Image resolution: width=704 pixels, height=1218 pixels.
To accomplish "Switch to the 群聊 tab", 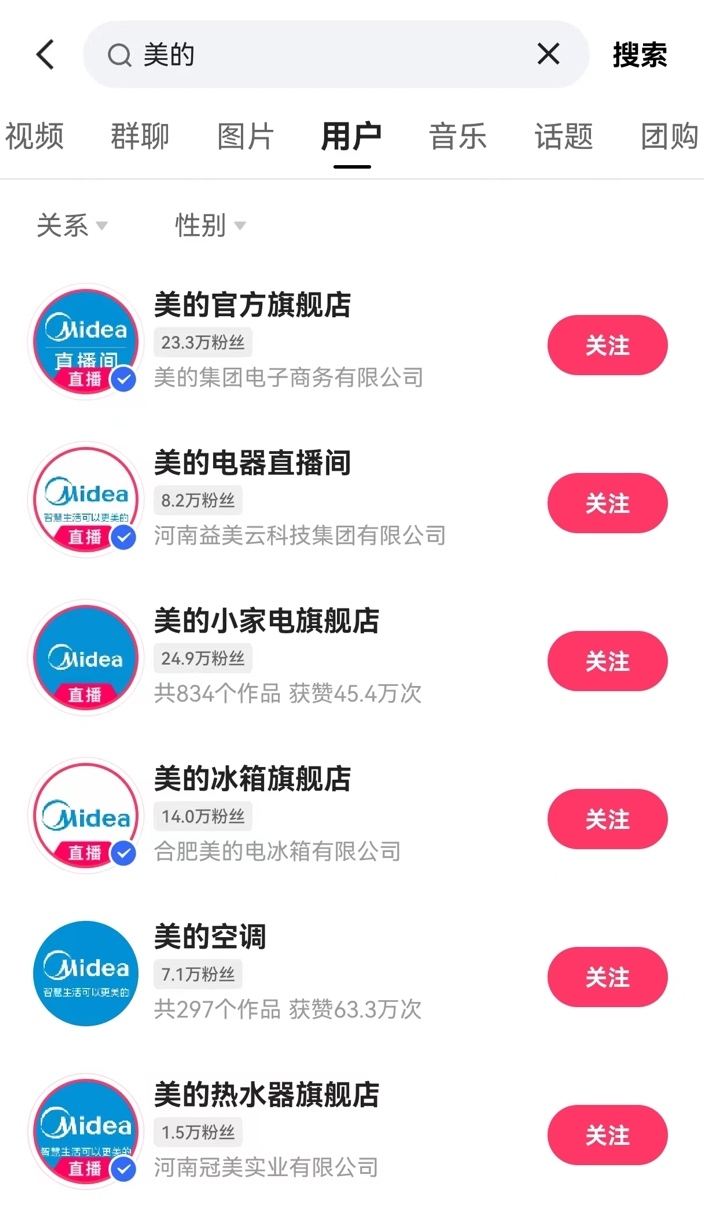I will click(x=140, y=136).
